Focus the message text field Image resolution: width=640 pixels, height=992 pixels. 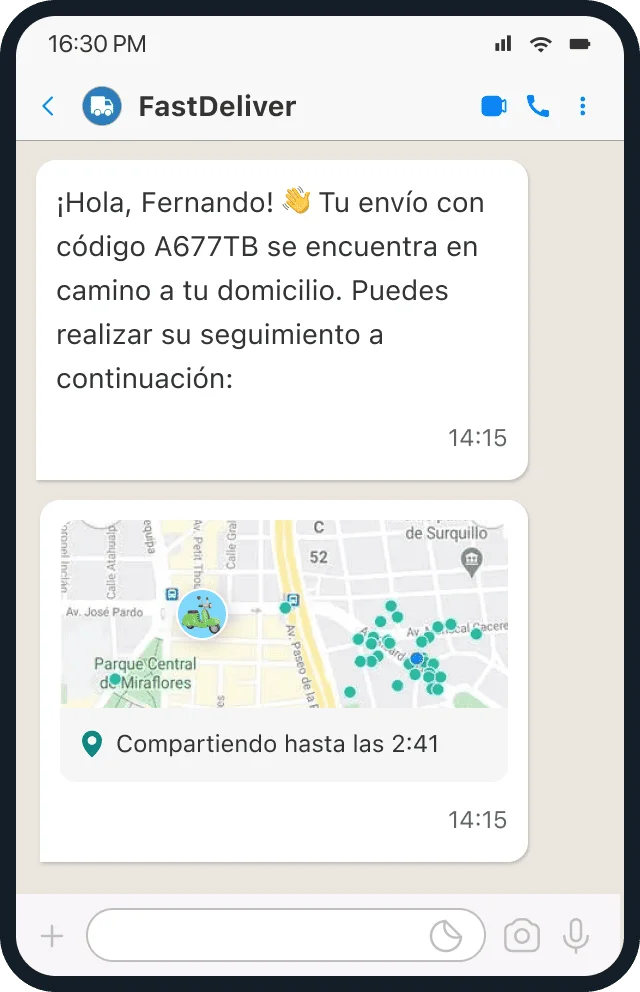coord(255,936)
